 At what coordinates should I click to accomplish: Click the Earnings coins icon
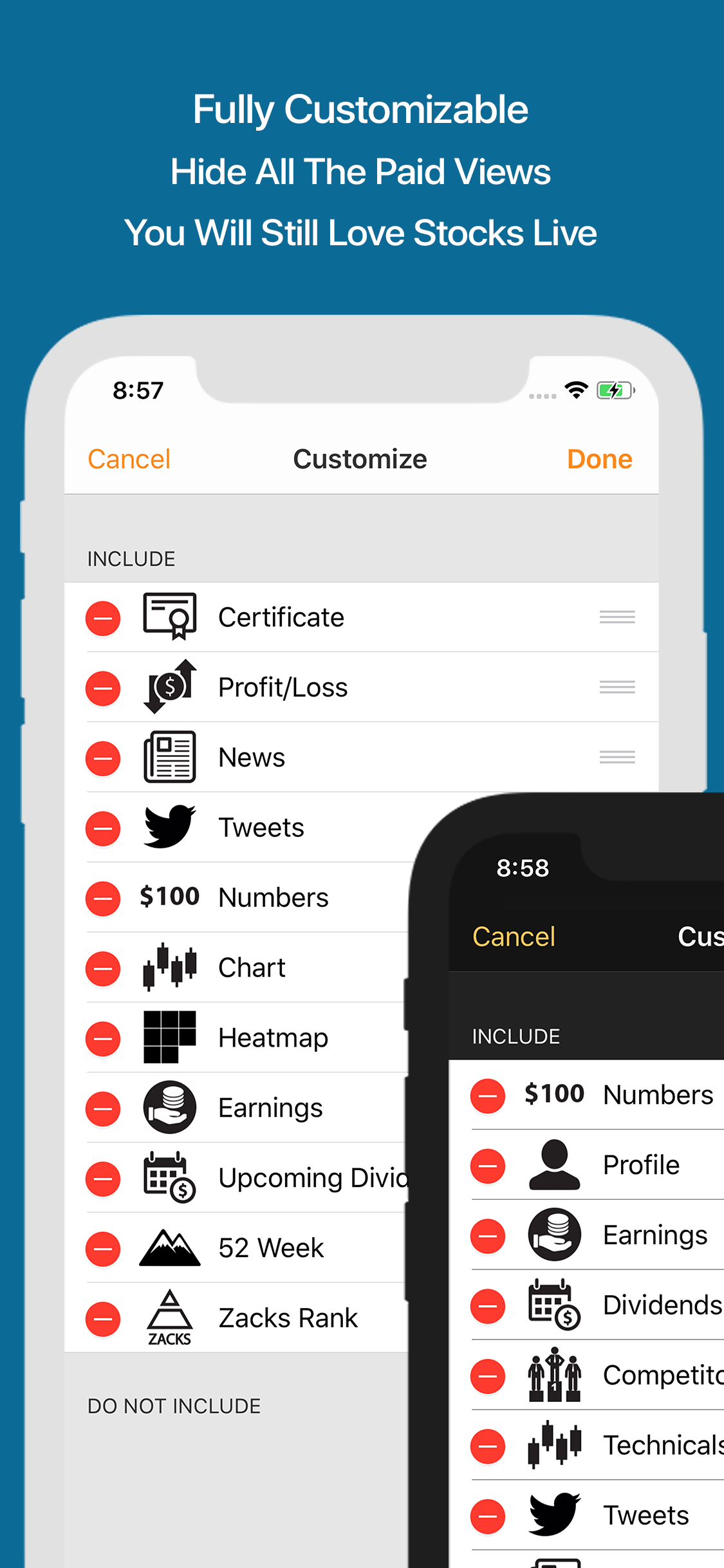click(170, 1107)
